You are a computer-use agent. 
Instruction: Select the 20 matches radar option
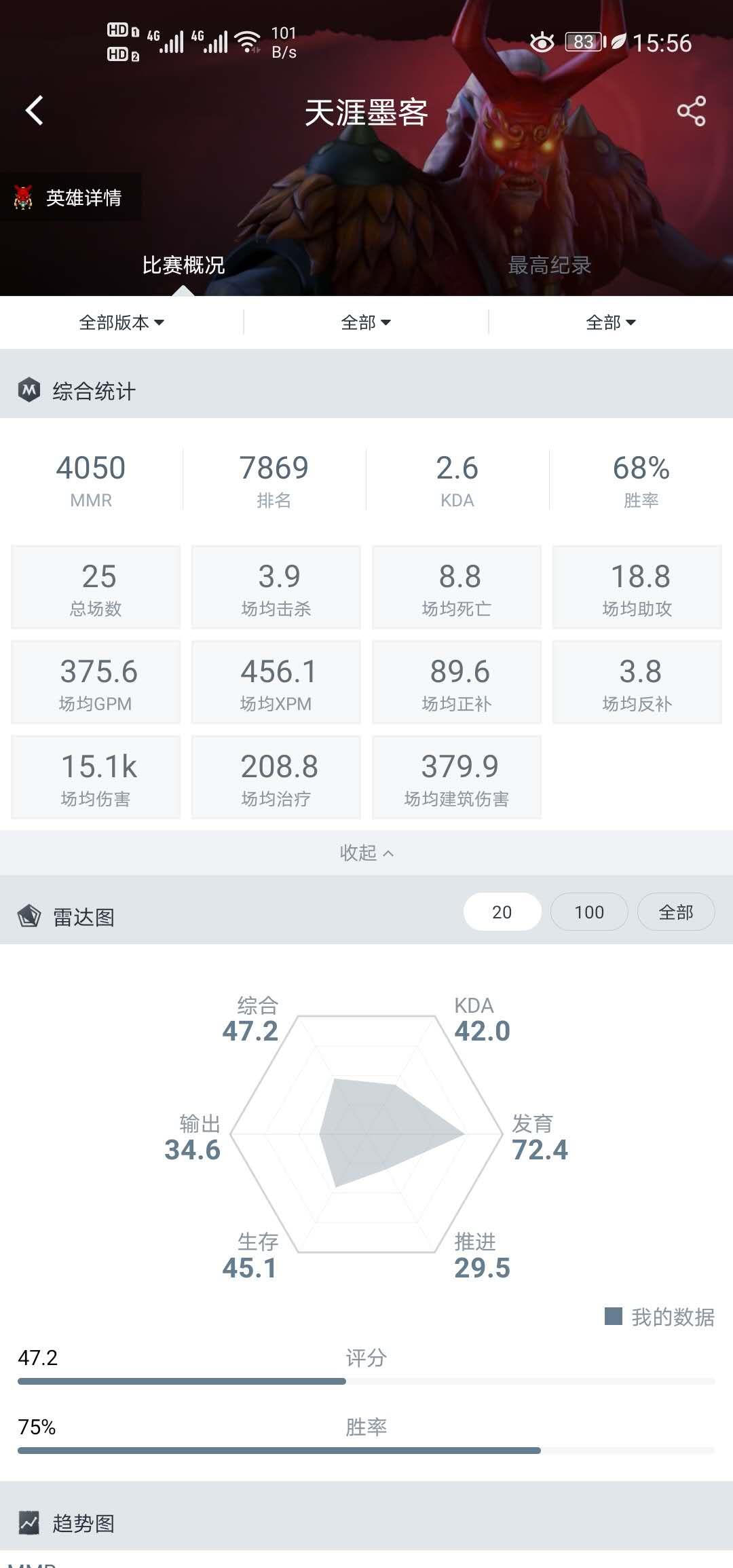[x=502, y=912]
